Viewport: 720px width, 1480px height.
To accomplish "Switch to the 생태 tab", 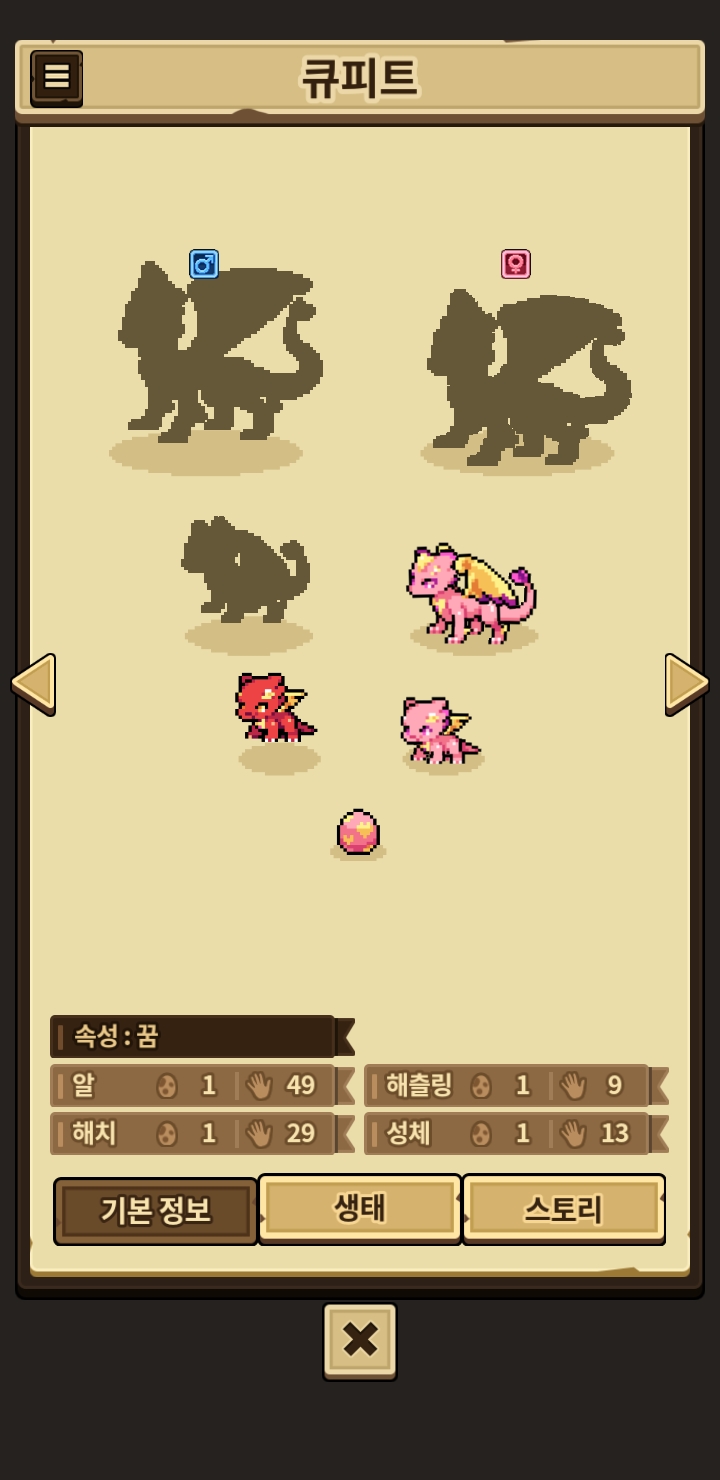I will coord(360,1209).
